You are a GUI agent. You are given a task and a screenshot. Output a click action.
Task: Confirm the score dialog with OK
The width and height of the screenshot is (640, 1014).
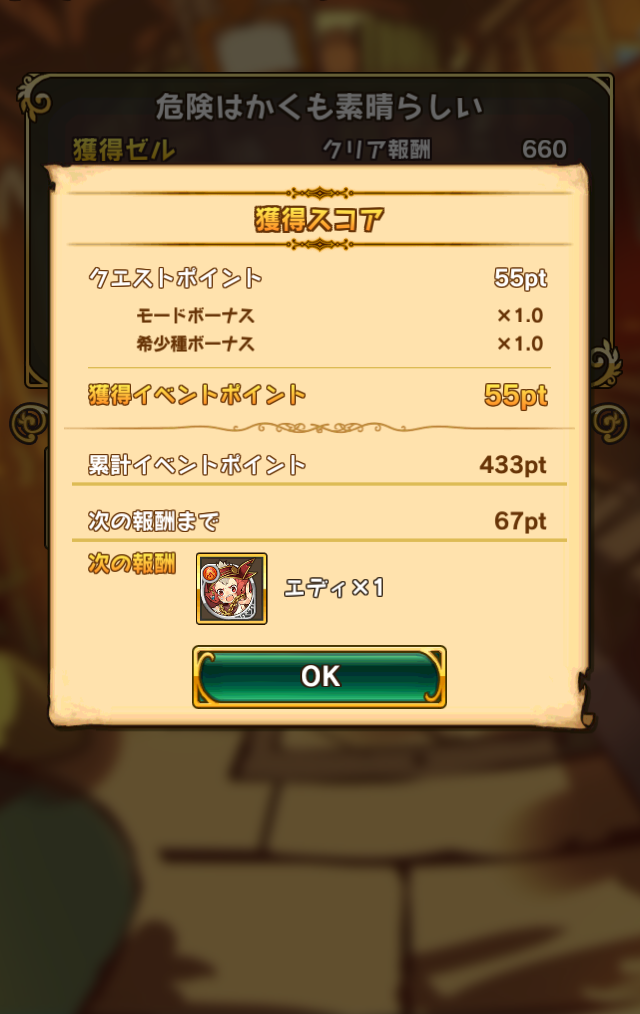coord(319,677)
